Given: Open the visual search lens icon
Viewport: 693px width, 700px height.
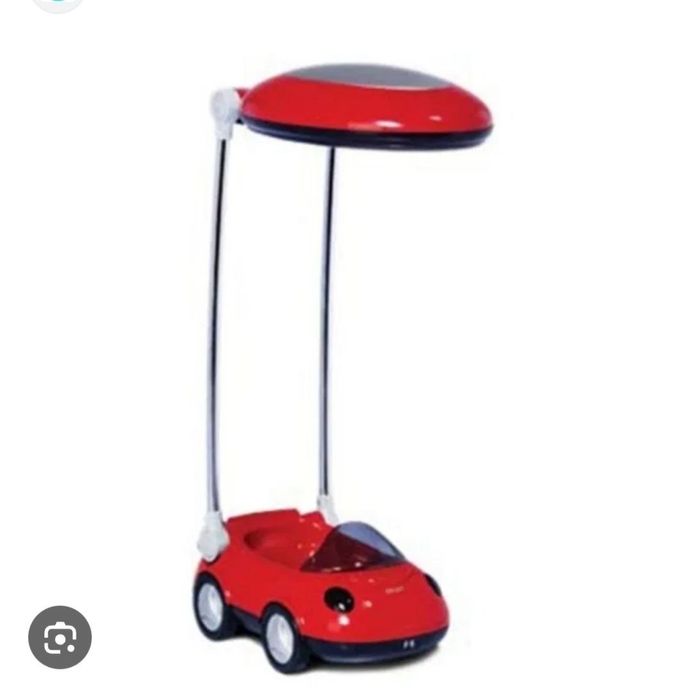Looking at the screenshot, I should (x=60, y=637).
